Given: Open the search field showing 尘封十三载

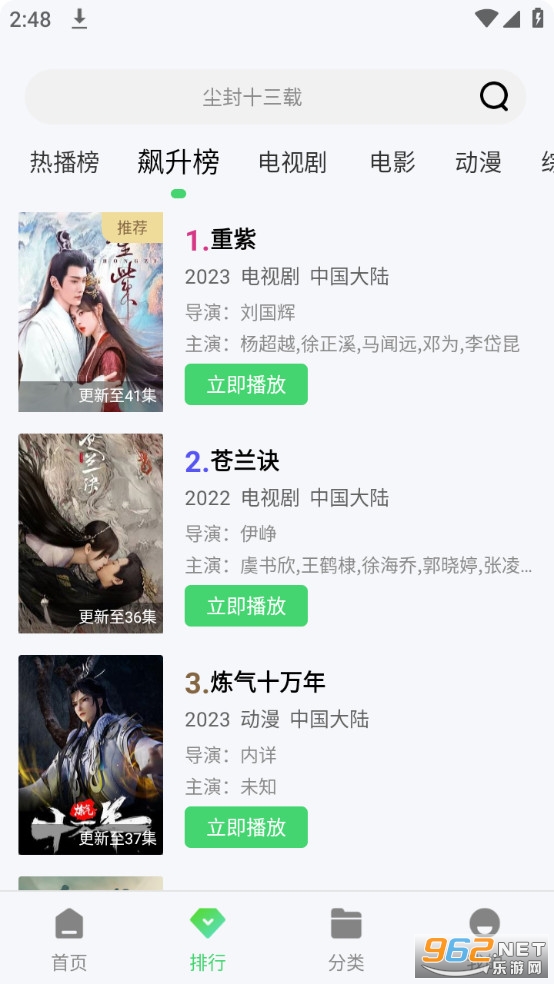Looking at the screenshot, I should pos(275,97).
